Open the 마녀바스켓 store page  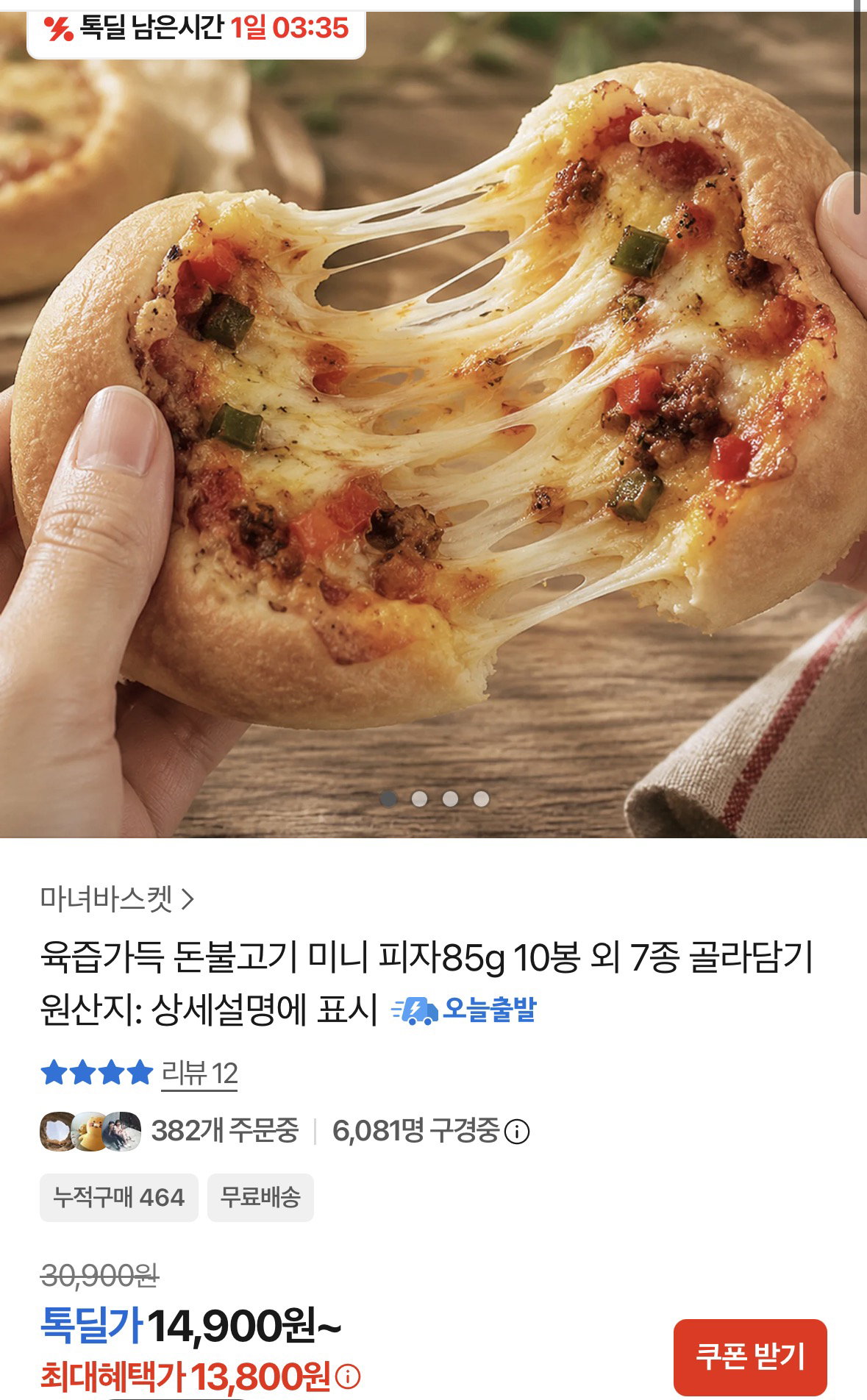click(x=117, y=899)
